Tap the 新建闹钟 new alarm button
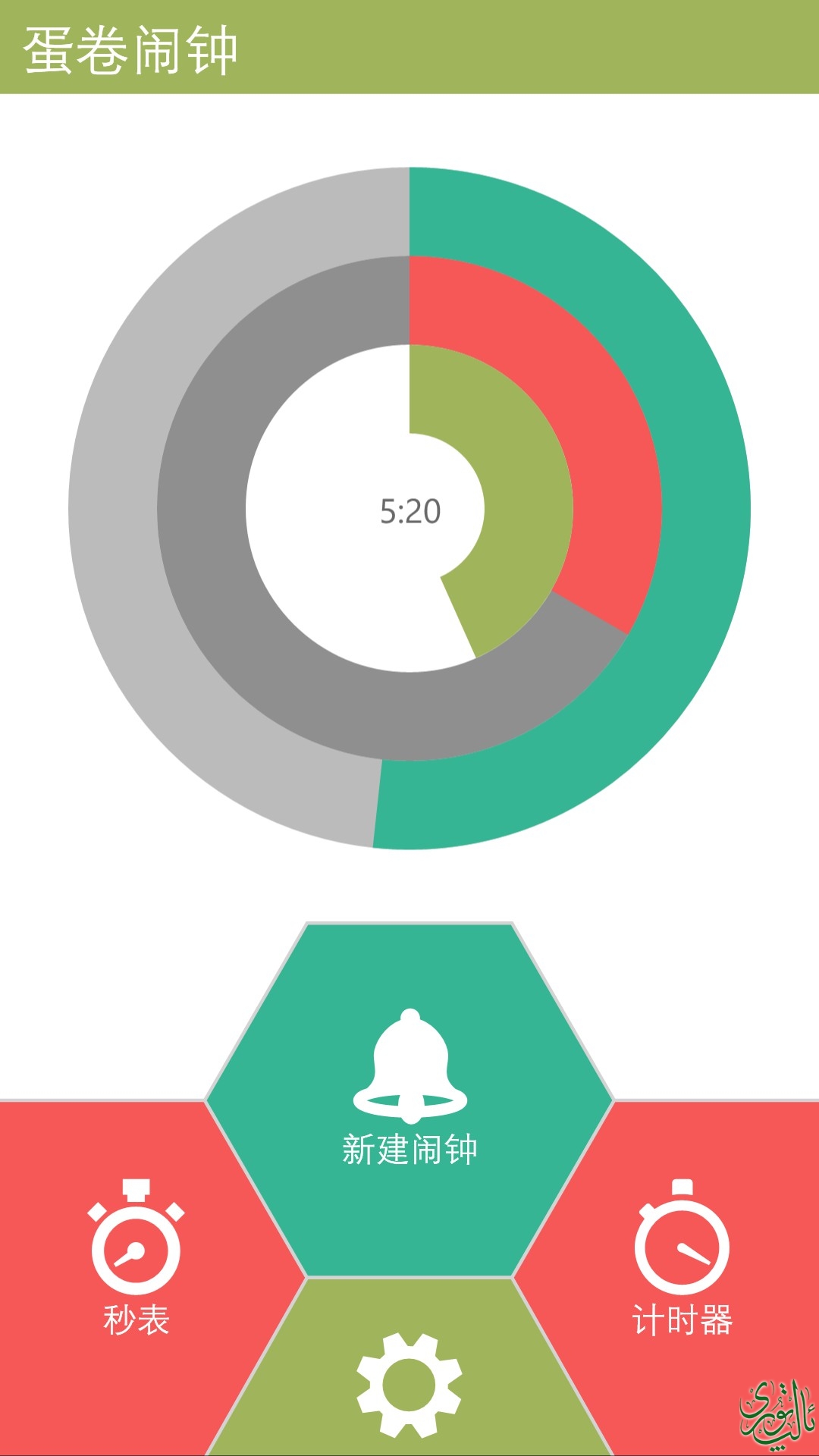This screenshot has height=1456, width=819. (409, 1100)
